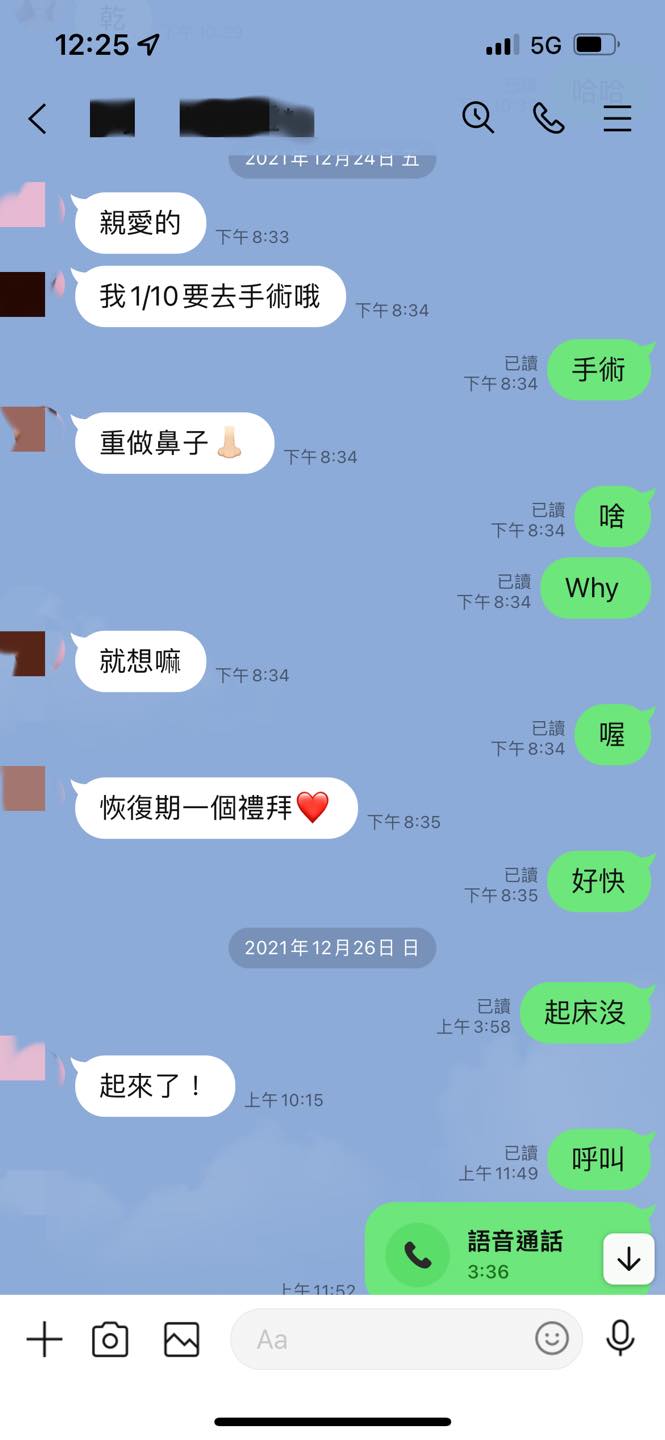Open the photo gallery picker
665x1440 pixels.
[x=181, y=1339]
